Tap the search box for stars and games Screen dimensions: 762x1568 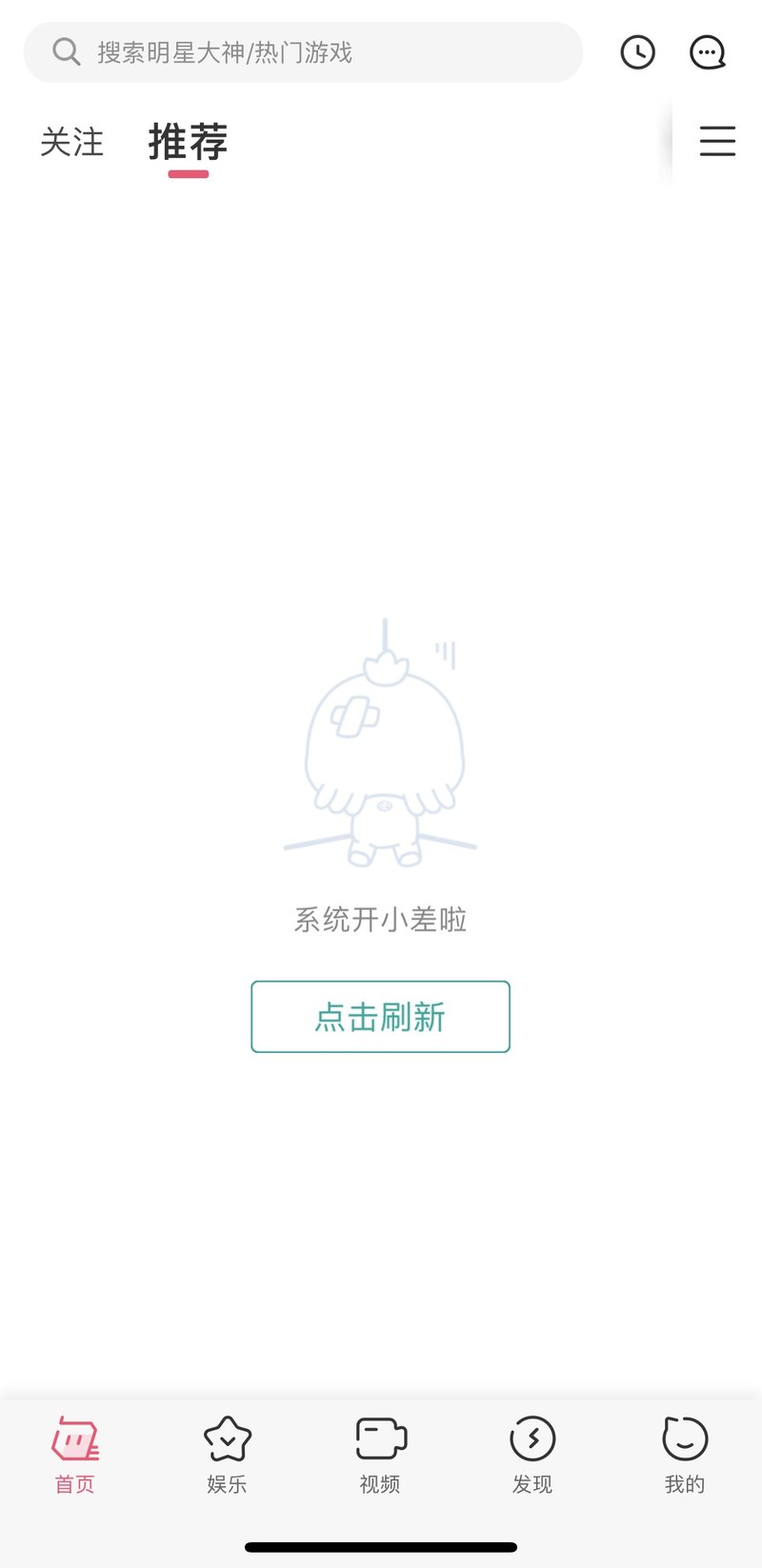(x=303, y=52)
